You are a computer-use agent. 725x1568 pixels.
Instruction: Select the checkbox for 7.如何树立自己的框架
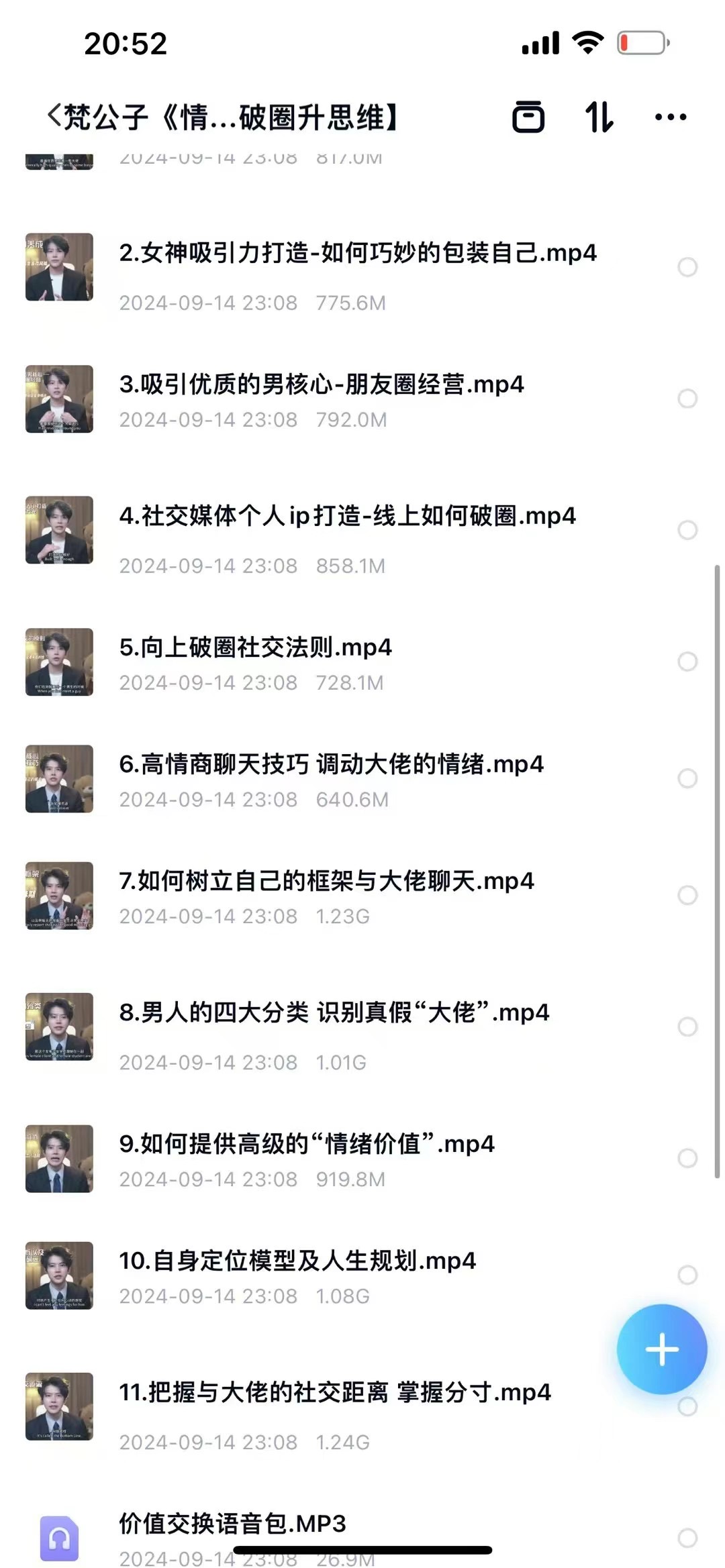click(687, 895)
